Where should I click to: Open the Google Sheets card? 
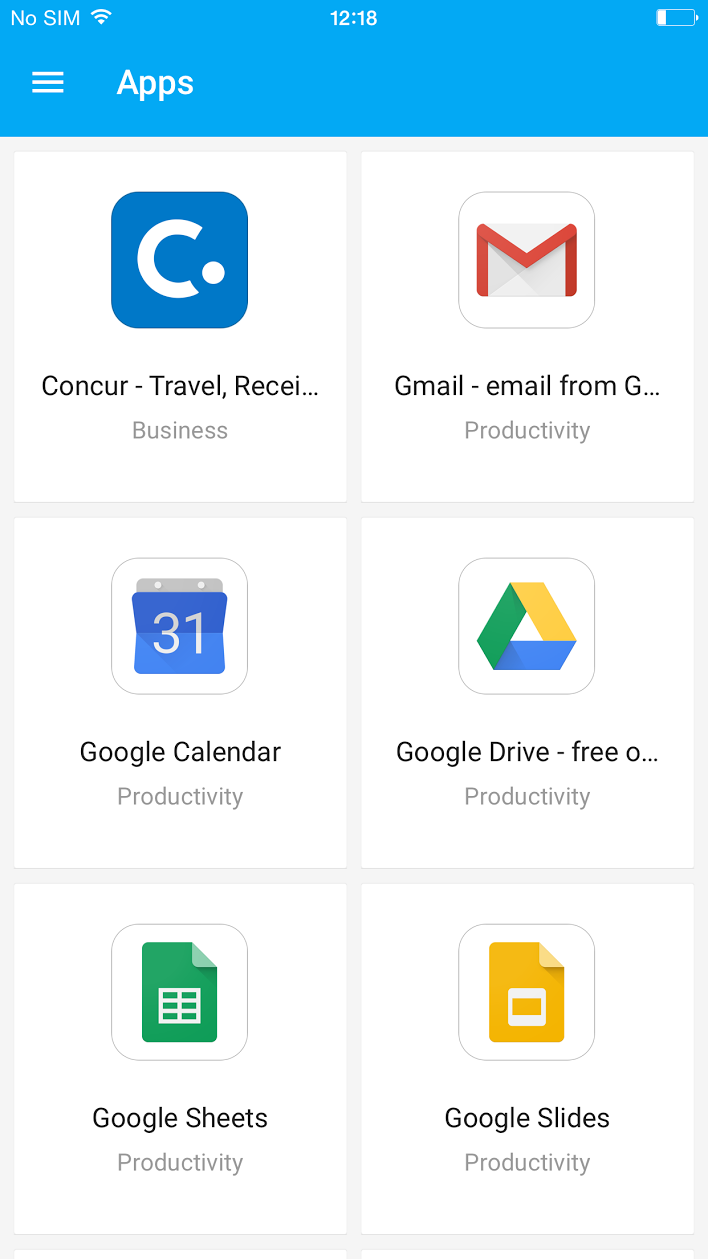[x=180, y=1059]
